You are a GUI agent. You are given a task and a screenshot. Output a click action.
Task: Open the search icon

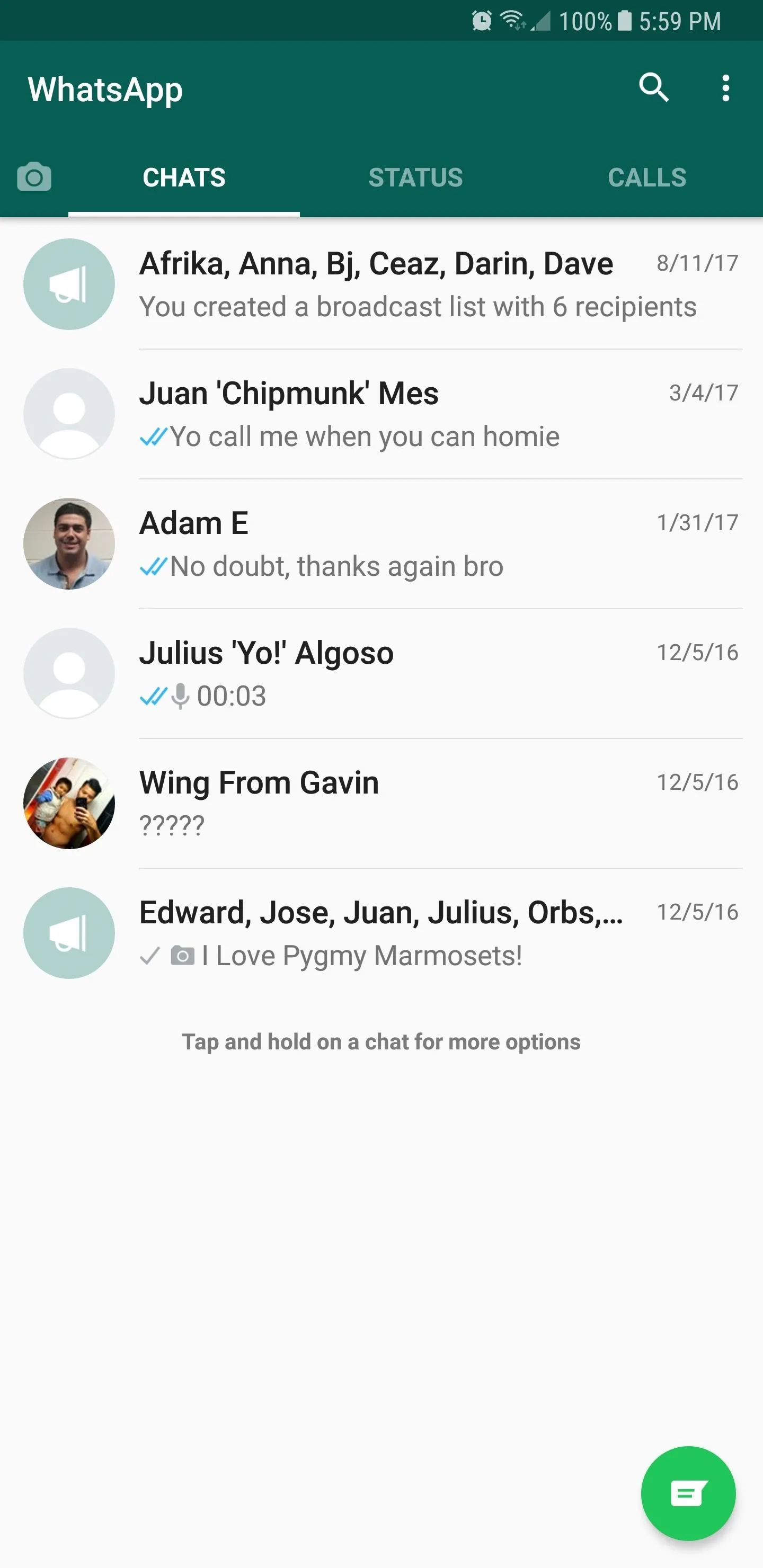click(653, 87)
